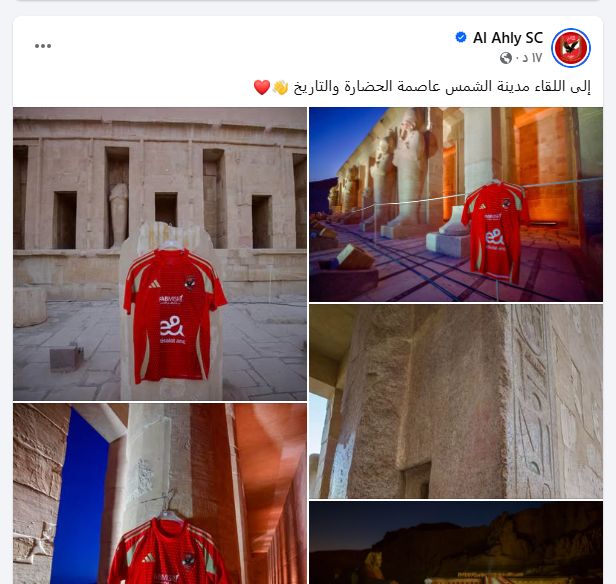This screenshot has width=616, height=584.
Task: Open the Al Ahly SC page name
Action: 507,38
